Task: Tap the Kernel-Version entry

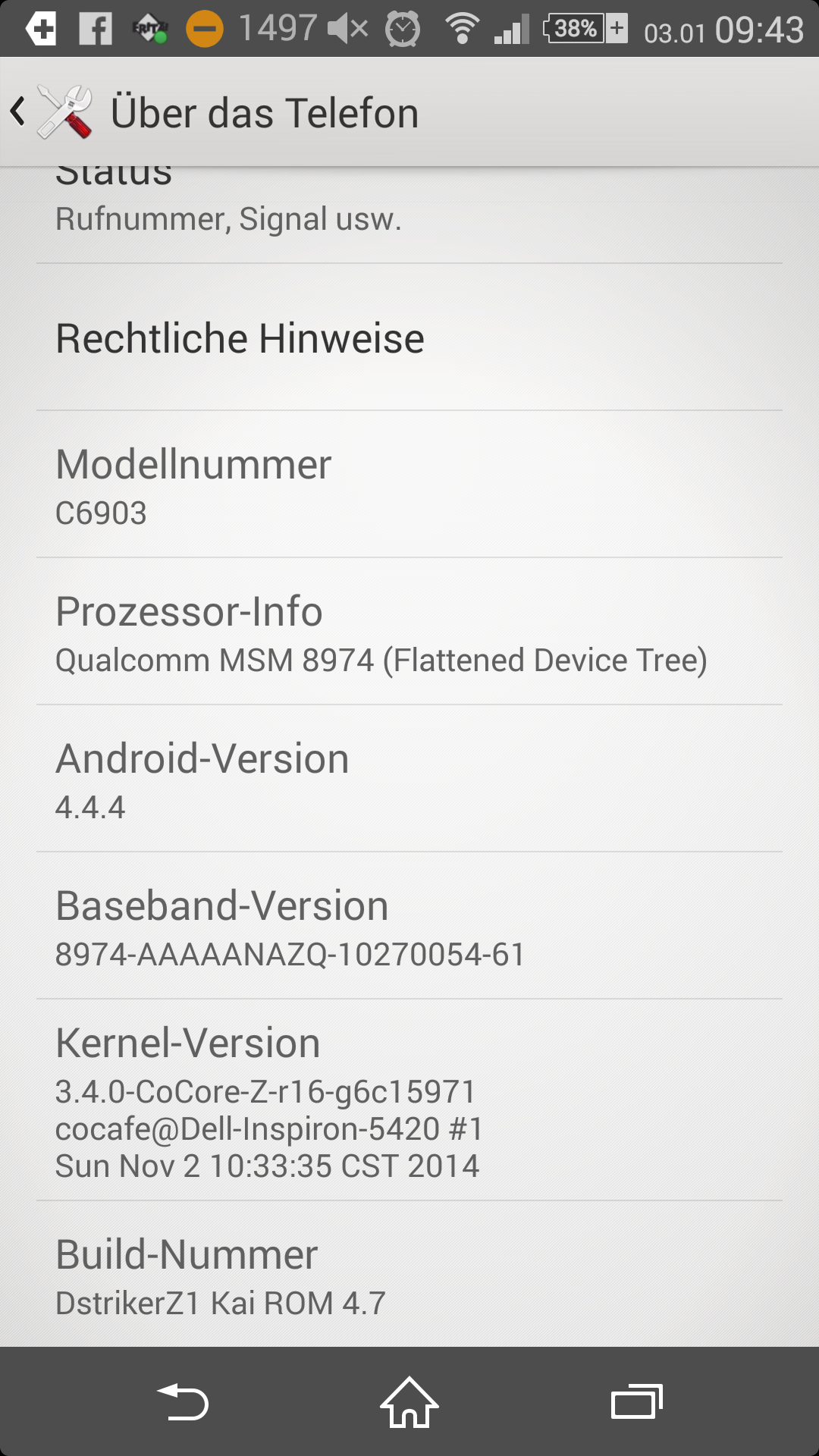Action: 409,1100
